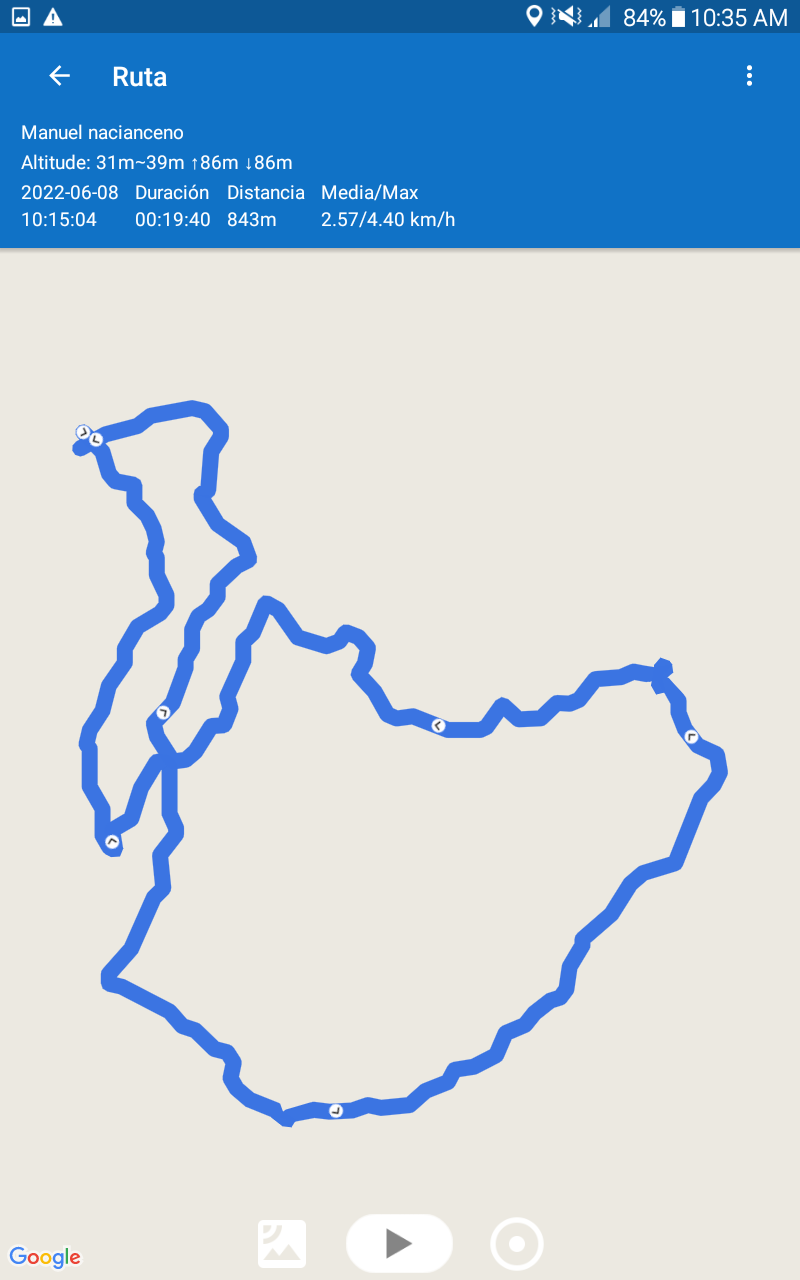
Task: Play the route animation
Action: point(399,1243)
